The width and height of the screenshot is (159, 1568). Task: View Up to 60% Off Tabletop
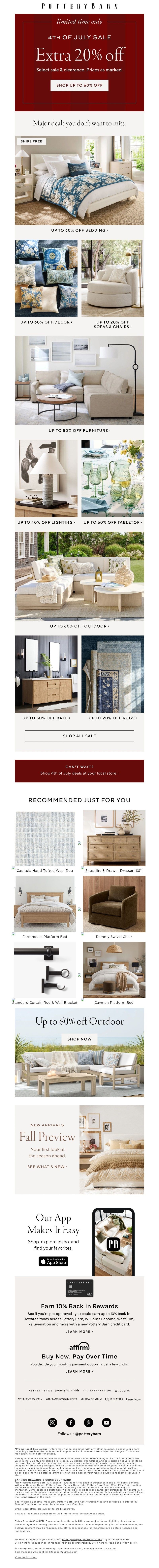tap(113, 522)
